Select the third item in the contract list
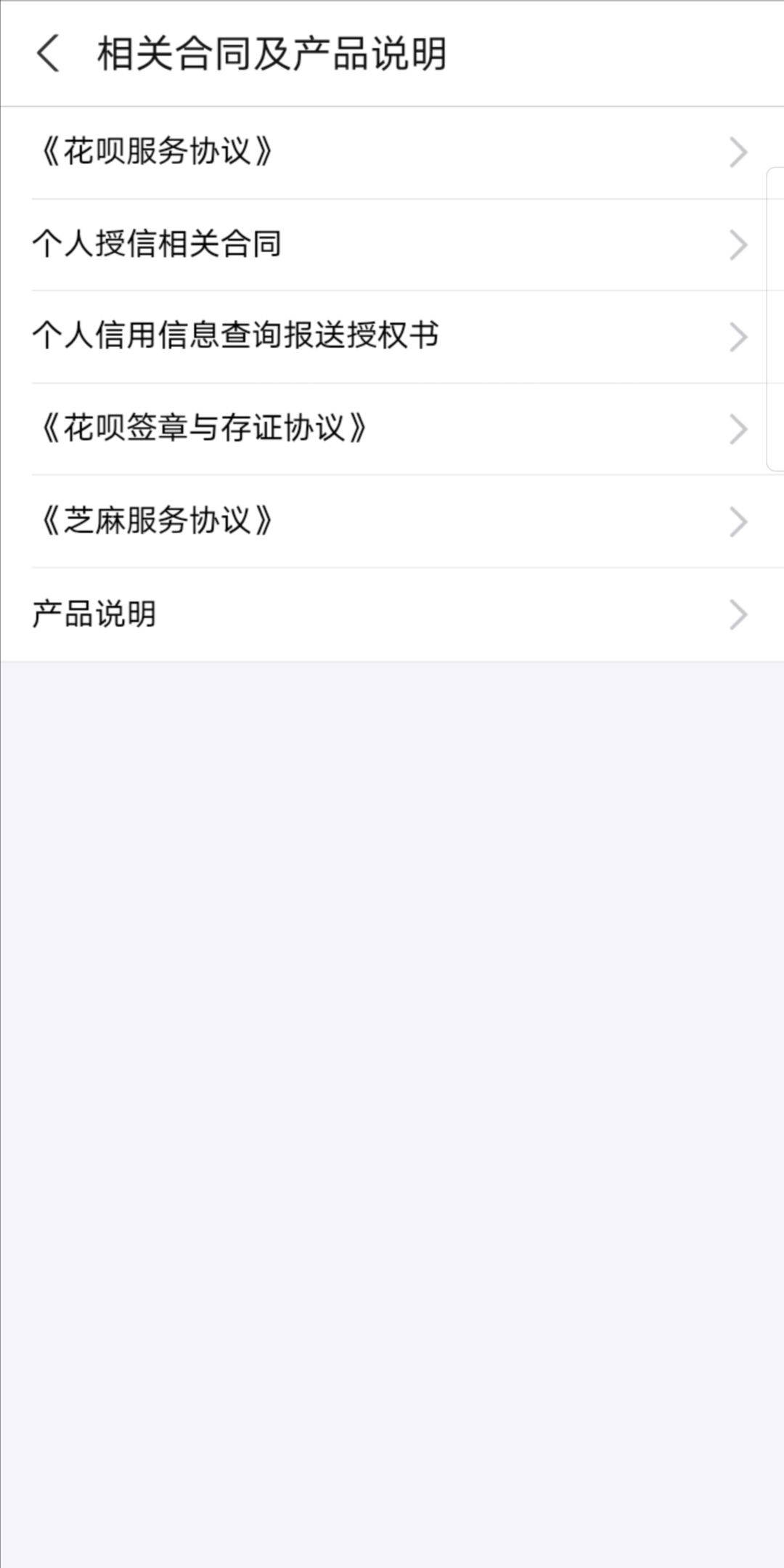This screenshot has width=784, height=1568. 290,336
